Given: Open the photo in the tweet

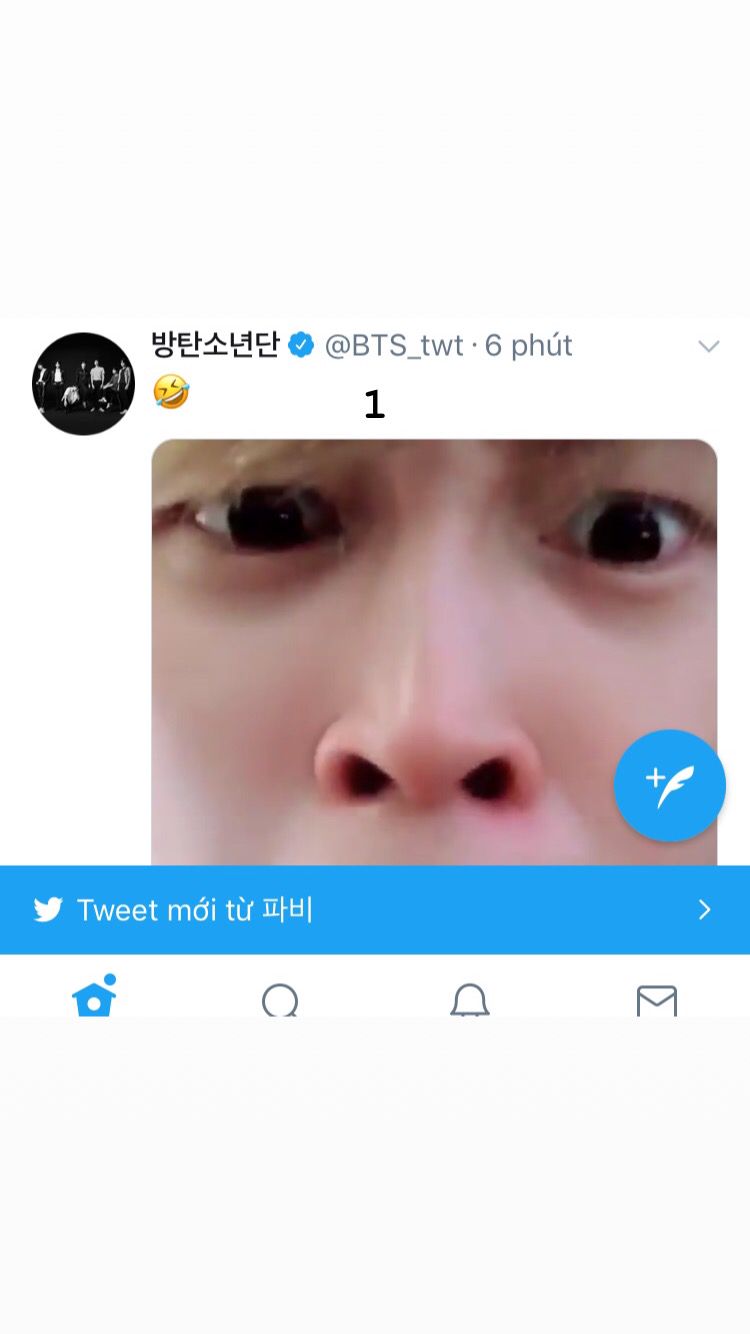Looking at the screenshot, I should click(434, 650).
